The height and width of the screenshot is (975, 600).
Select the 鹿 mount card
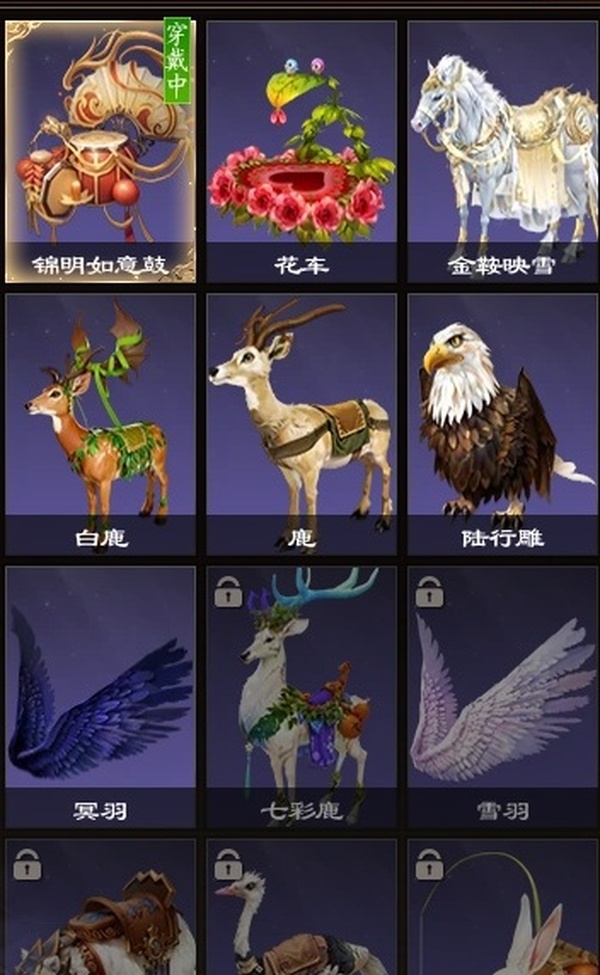(x=301, y=423)
